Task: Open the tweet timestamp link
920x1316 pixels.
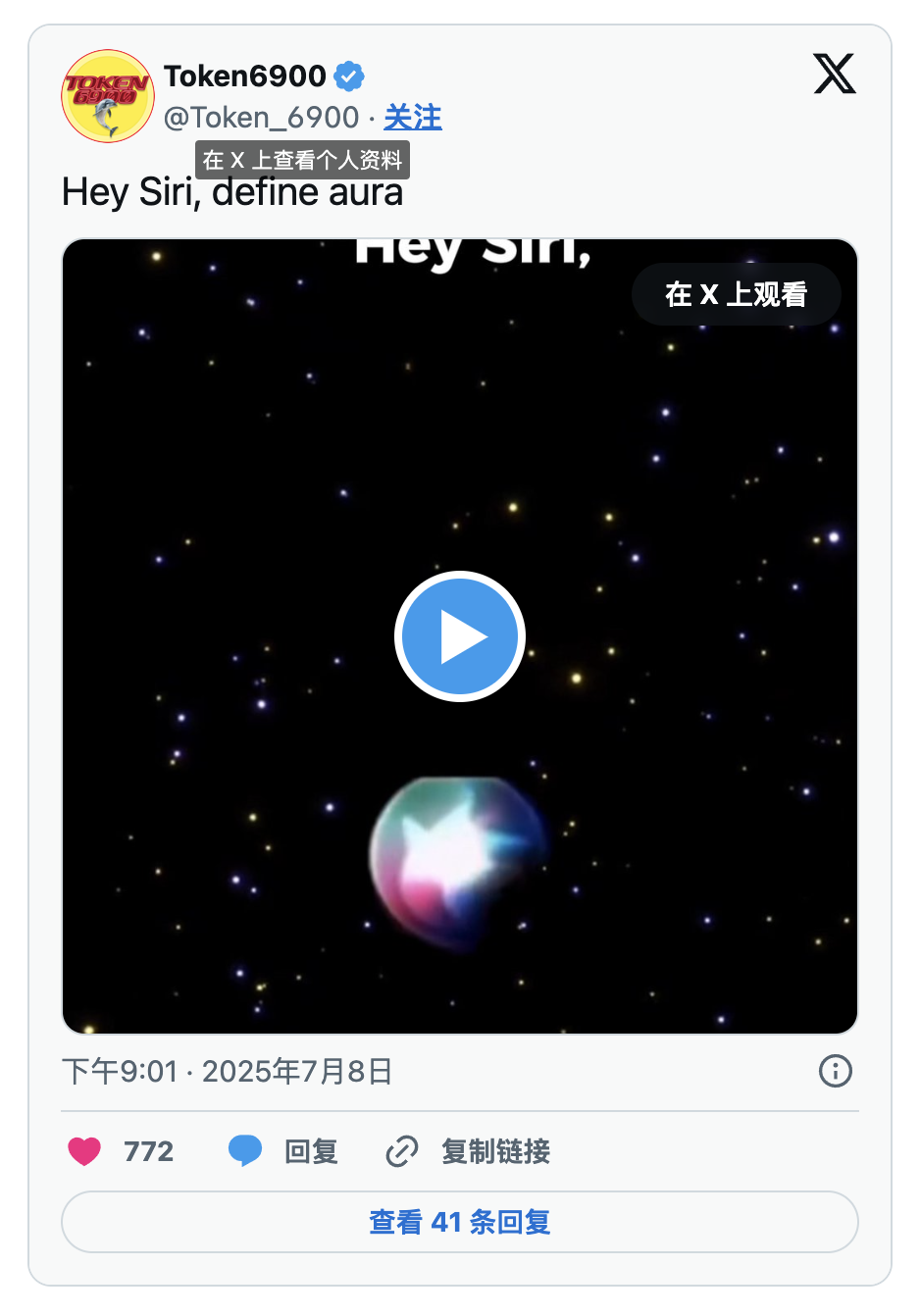Action: pos(227,1071)
